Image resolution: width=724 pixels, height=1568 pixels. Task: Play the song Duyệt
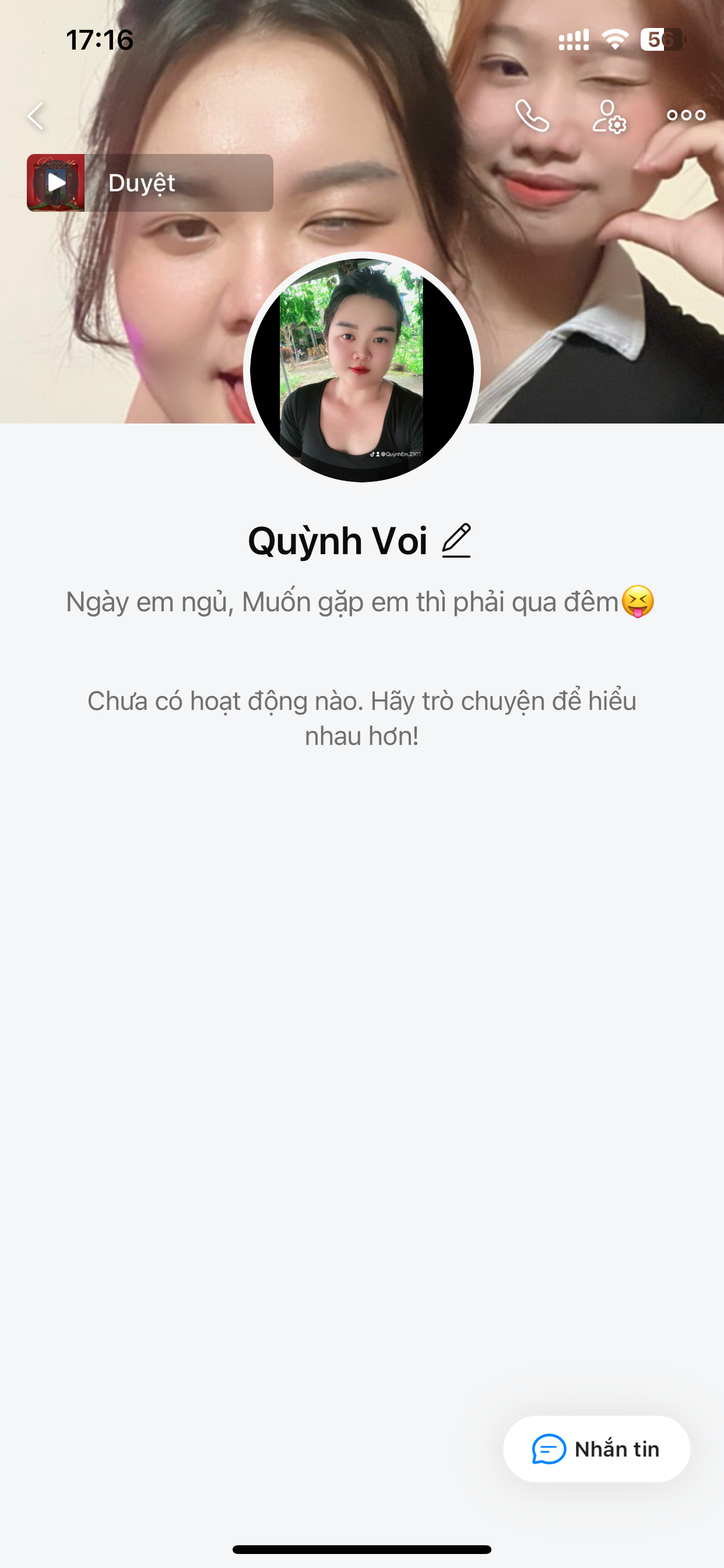(x=56, y=183)
